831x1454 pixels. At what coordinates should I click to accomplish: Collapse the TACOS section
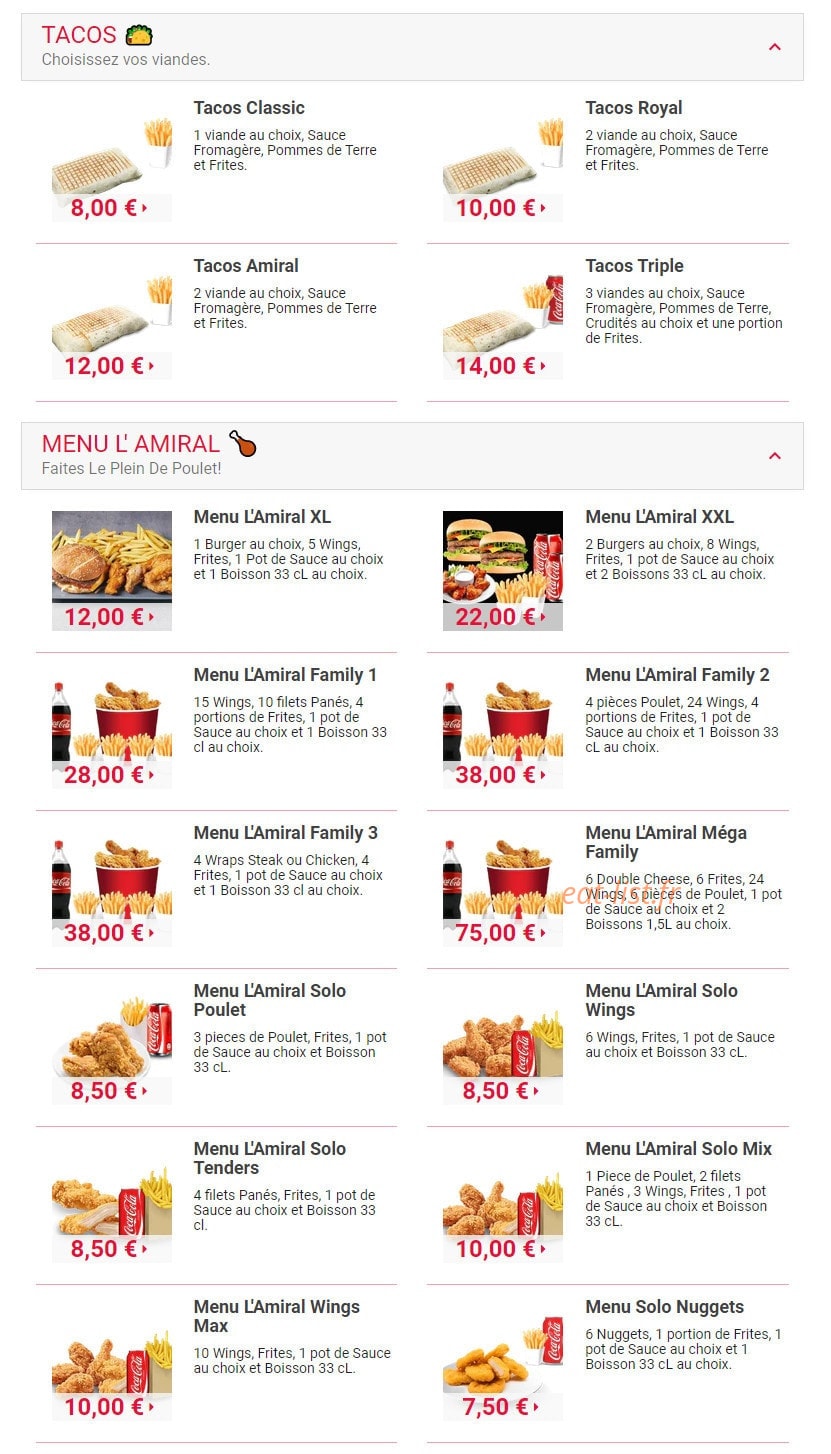tap(774, 47)
